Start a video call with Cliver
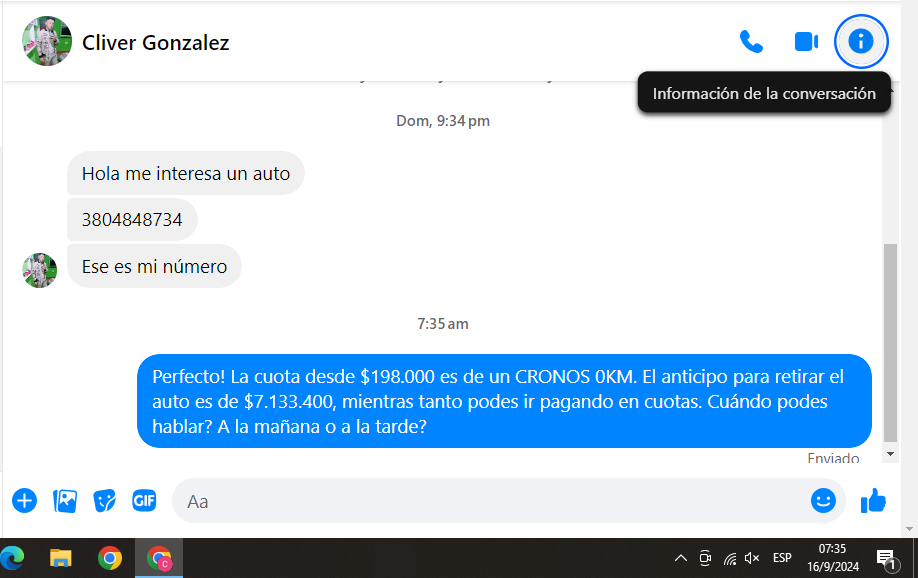The height and width of the screenshot is (578, 918). (x=806, y=41)
